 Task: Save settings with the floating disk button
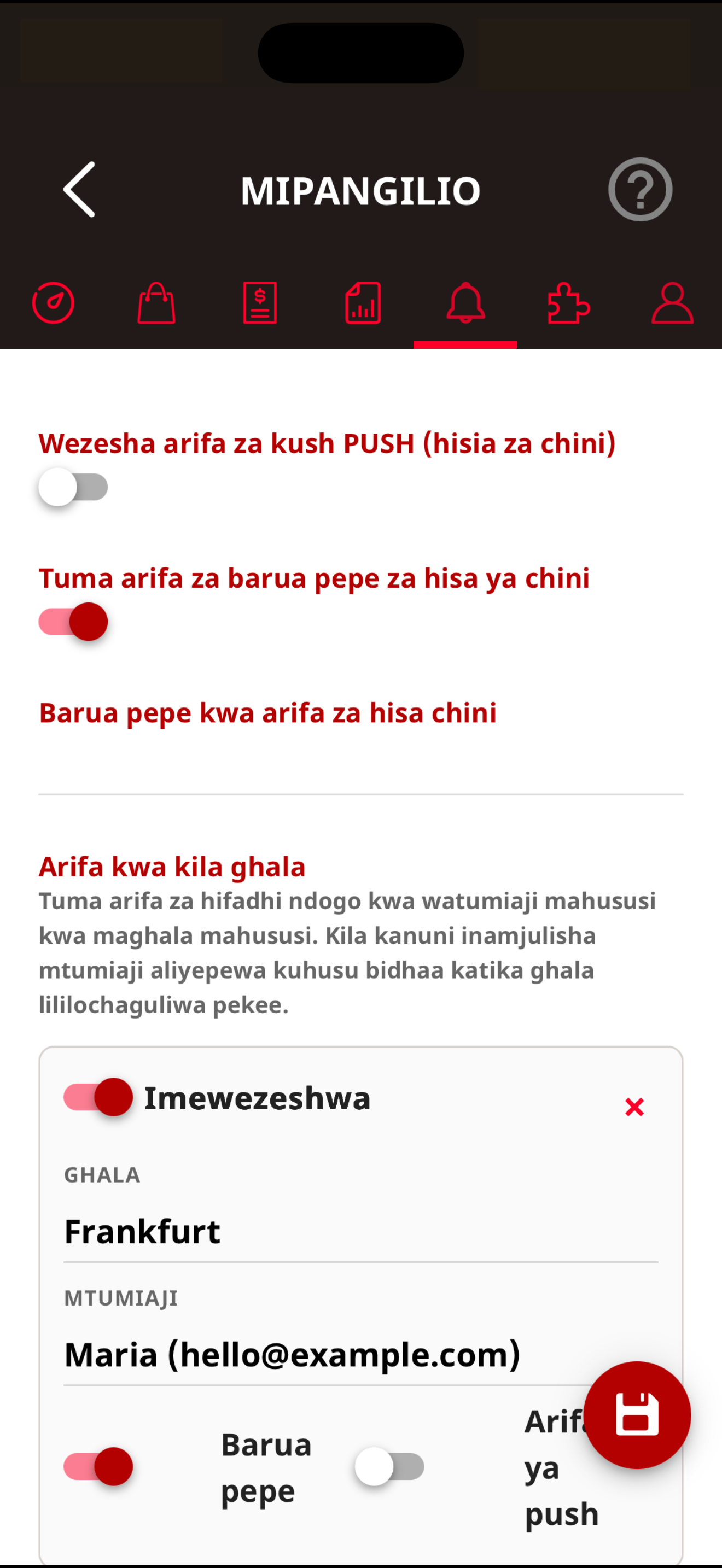tap(637, 1414)
